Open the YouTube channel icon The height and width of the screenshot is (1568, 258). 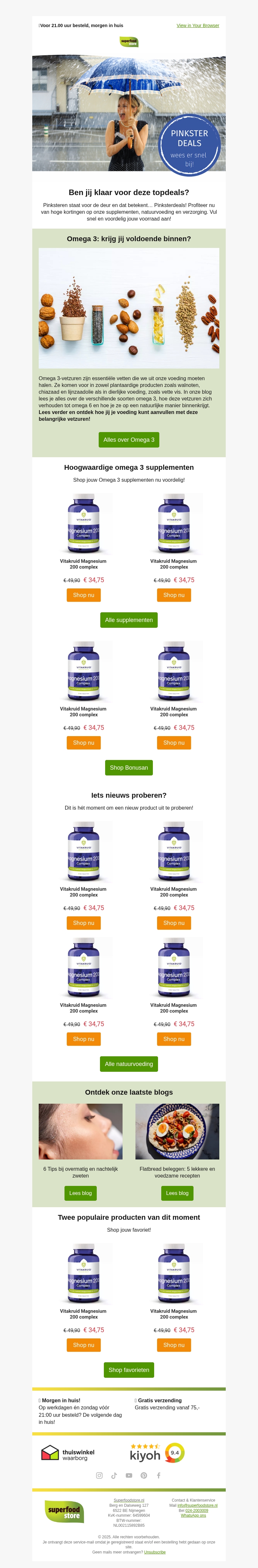click(129, 1475)
